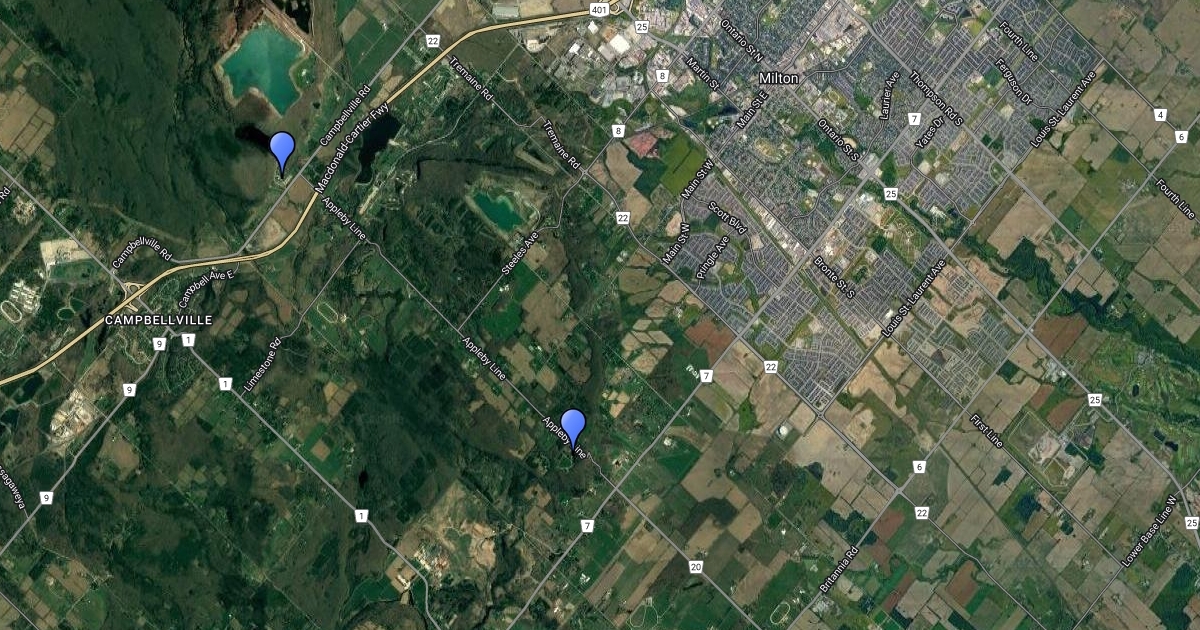Open the blue pin on Appleby Line
Screen dimensions: 1200x630
point(573,428)
